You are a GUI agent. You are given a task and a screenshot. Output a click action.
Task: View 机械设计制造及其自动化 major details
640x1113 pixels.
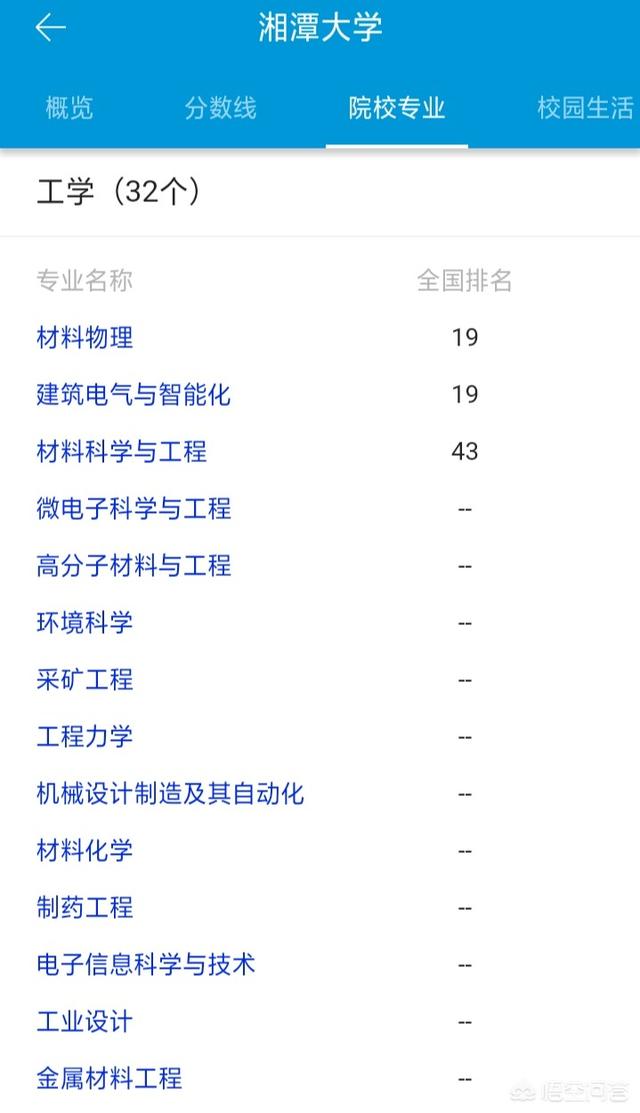(x=170, y=793)
